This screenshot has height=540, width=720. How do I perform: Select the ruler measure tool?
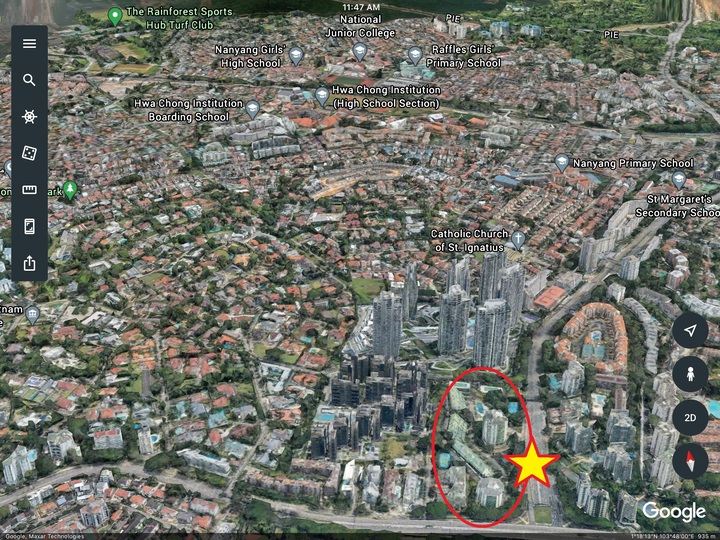click(29, 190)
